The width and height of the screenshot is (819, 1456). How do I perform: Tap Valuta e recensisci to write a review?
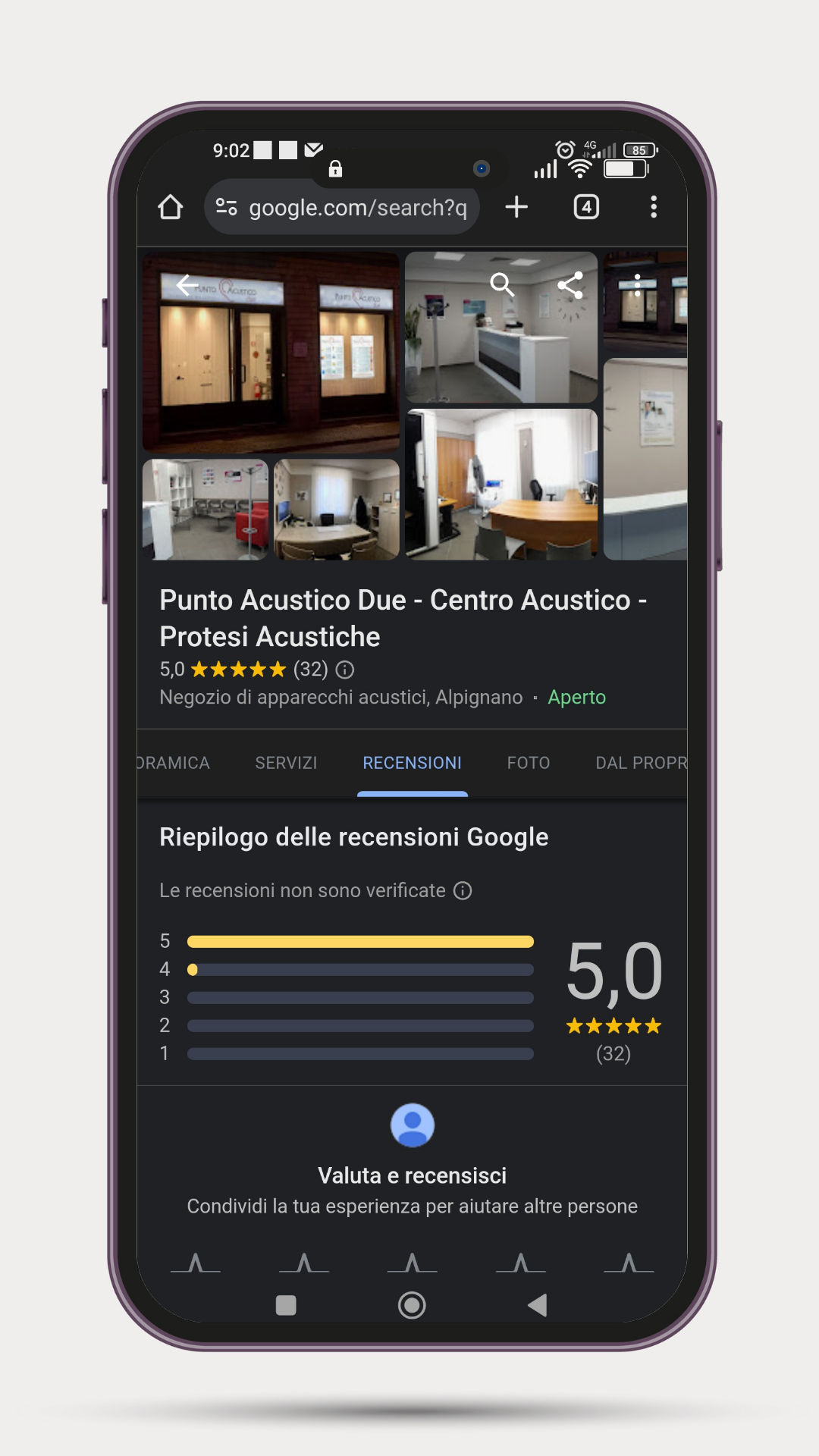click(x=412, y=1175)
